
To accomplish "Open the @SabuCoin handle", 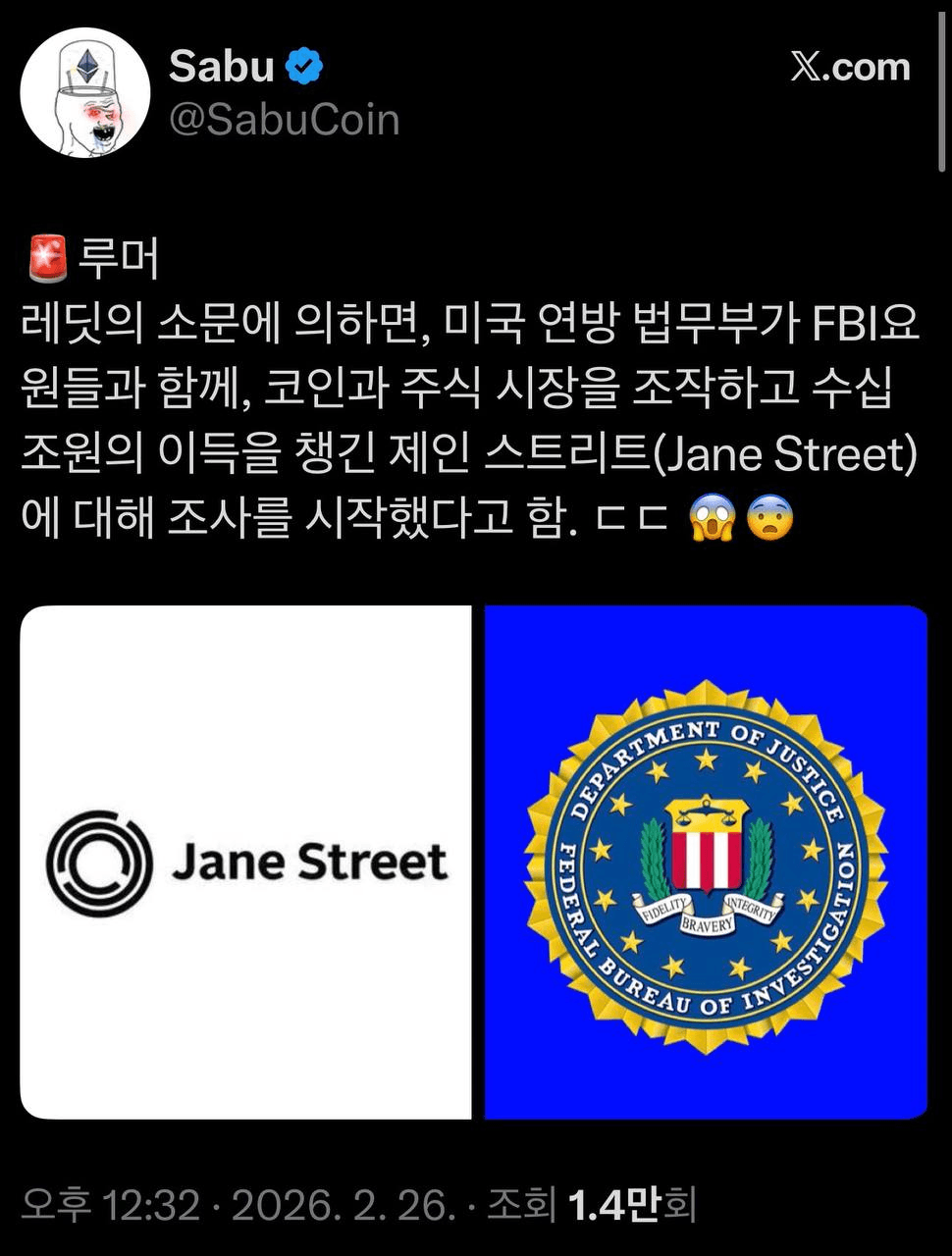I will pos(285,121).
